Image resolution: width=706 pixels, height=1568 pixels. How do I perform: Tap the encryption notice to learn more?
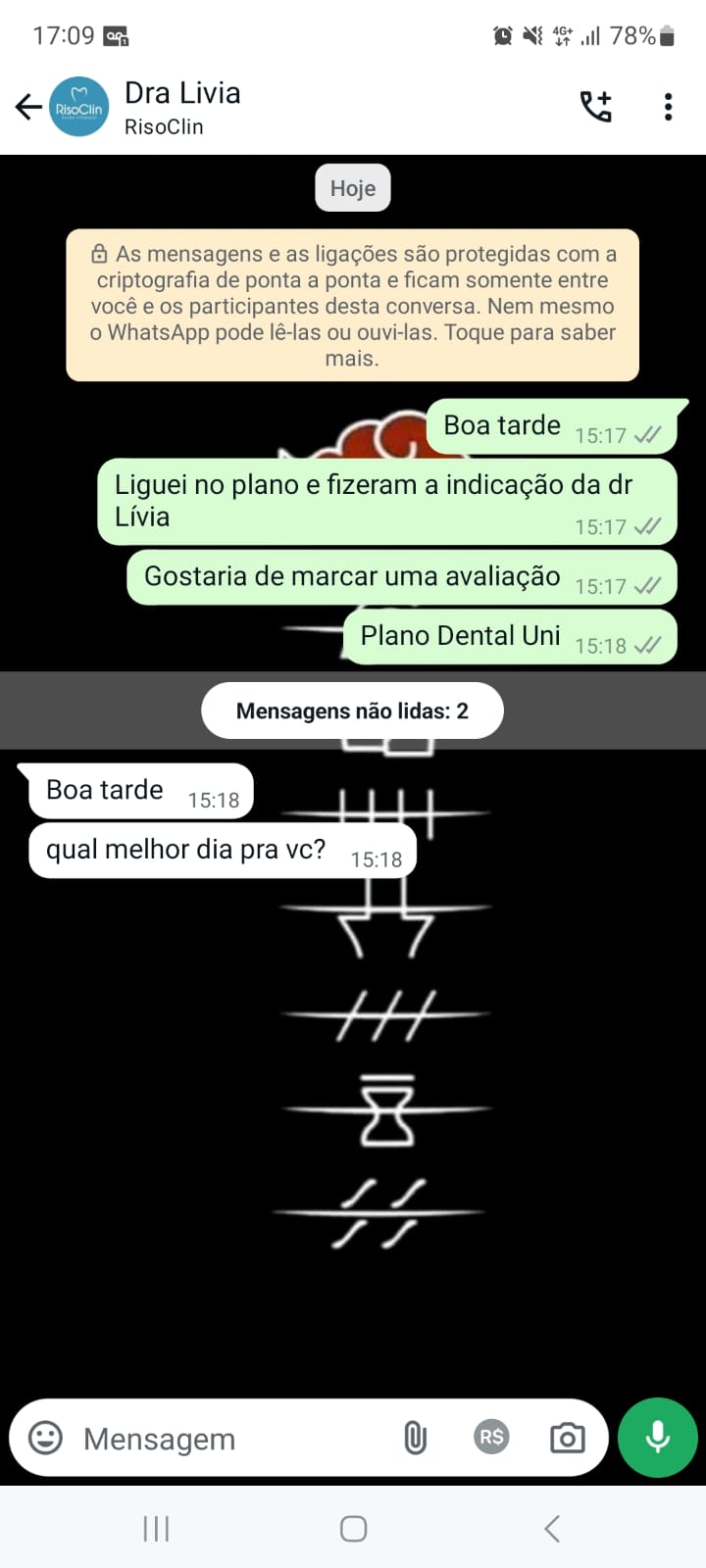tap(352, 305)
